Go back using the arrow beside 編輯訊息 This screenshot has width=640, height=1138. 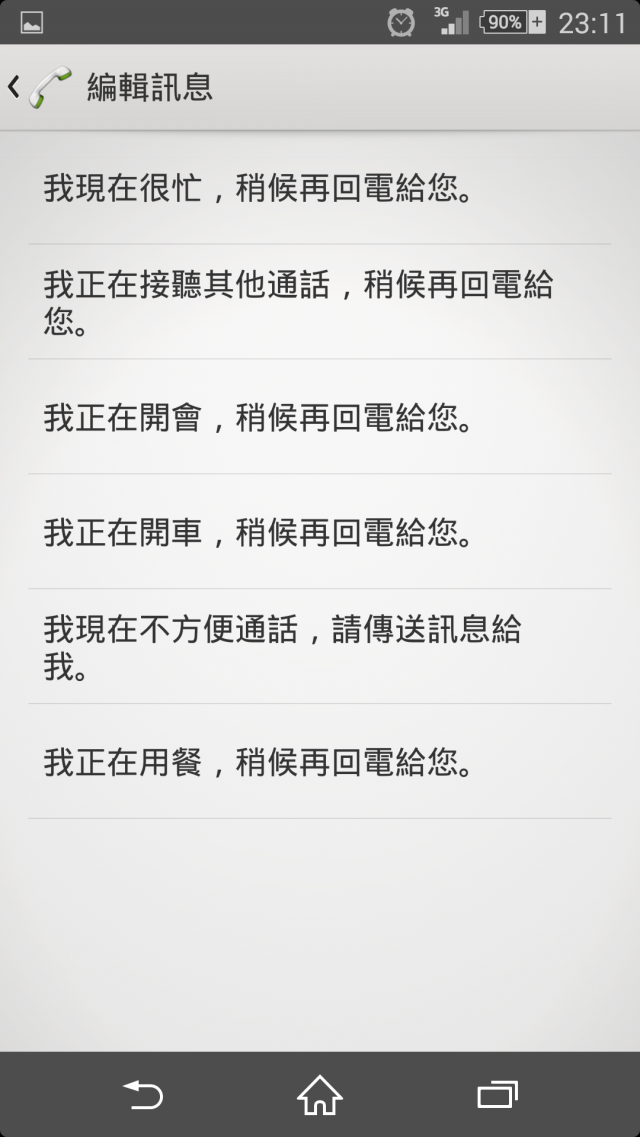[x=14, y=87]
